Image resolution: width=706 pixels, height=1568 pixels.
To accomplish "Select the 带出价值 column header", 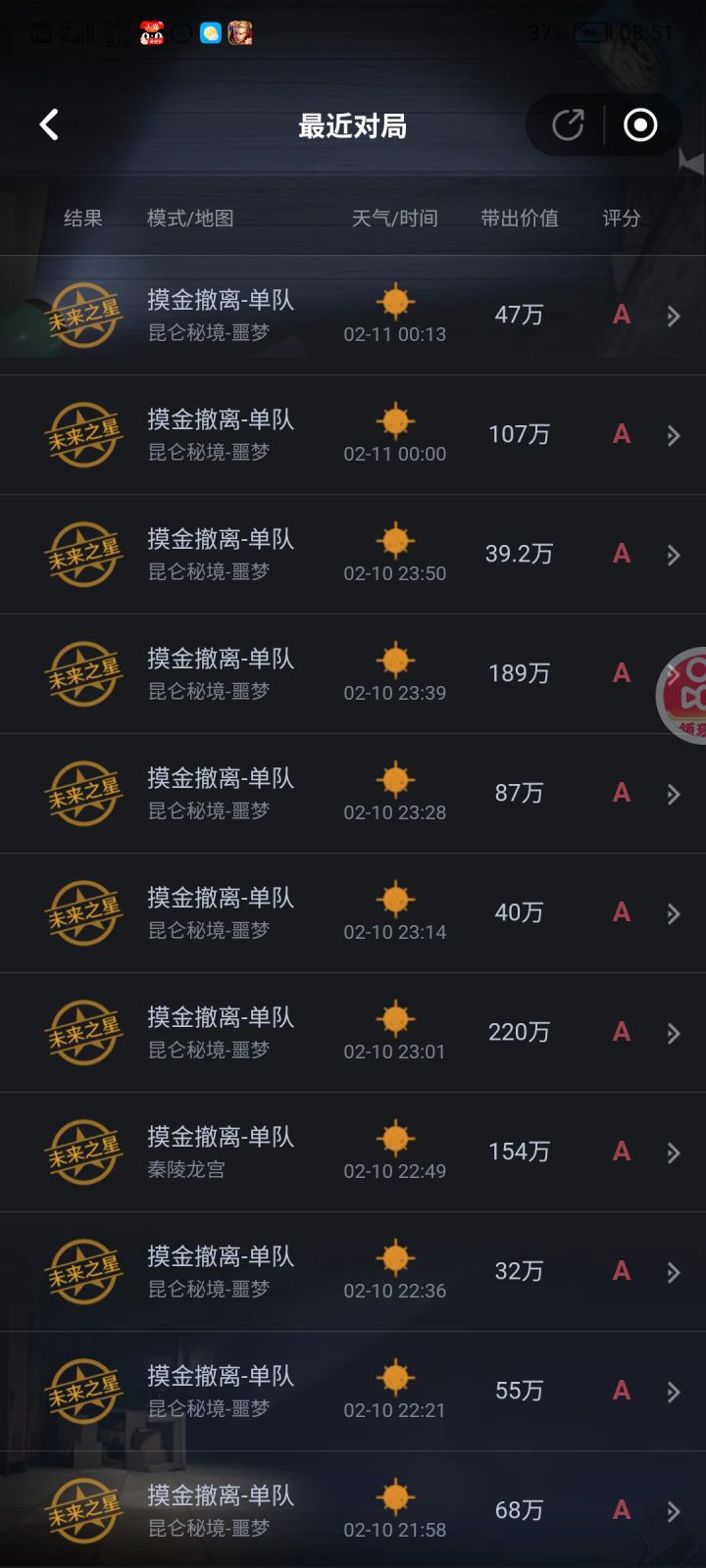I will click(x=519, y=218).
